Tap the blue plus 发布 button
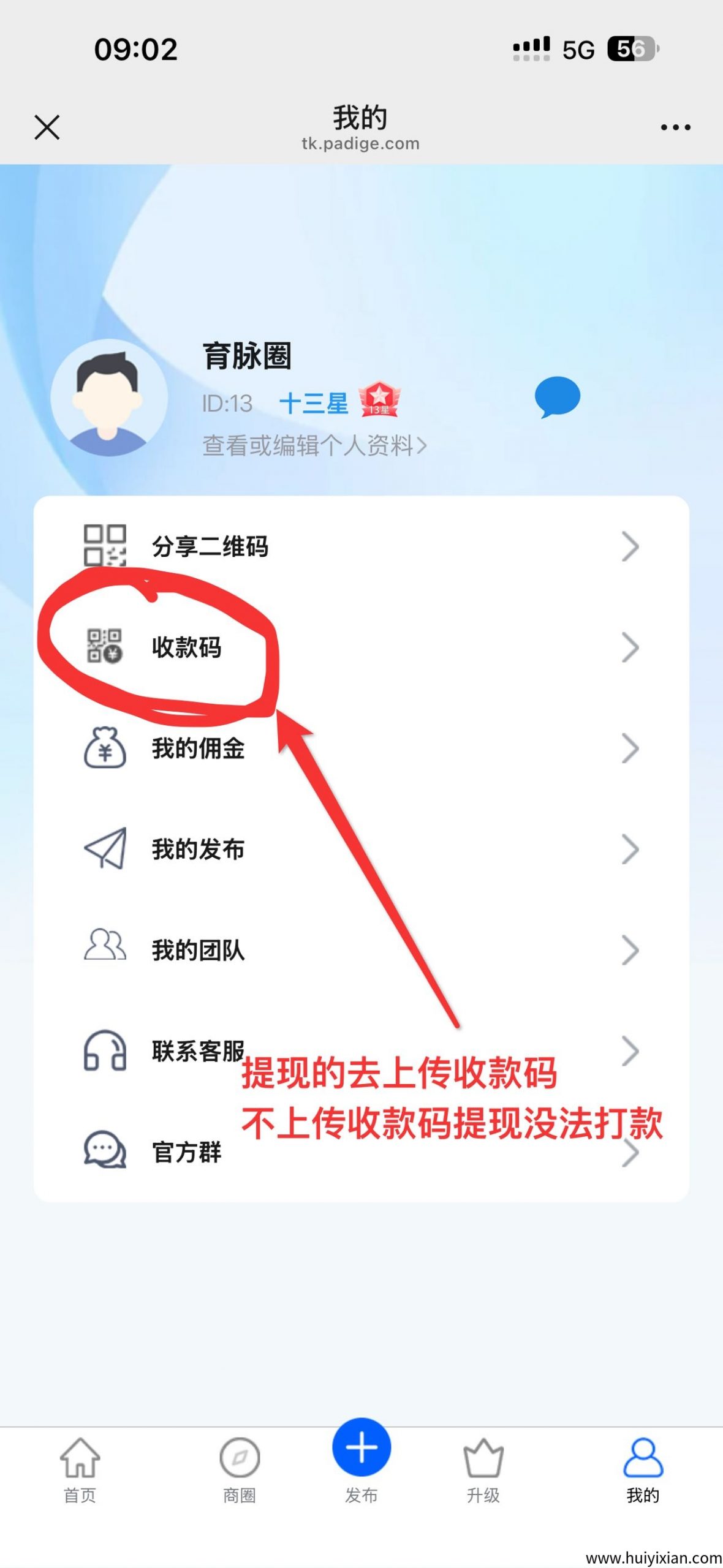This screenshot has height=1568, width=723. click(362, 1448)
